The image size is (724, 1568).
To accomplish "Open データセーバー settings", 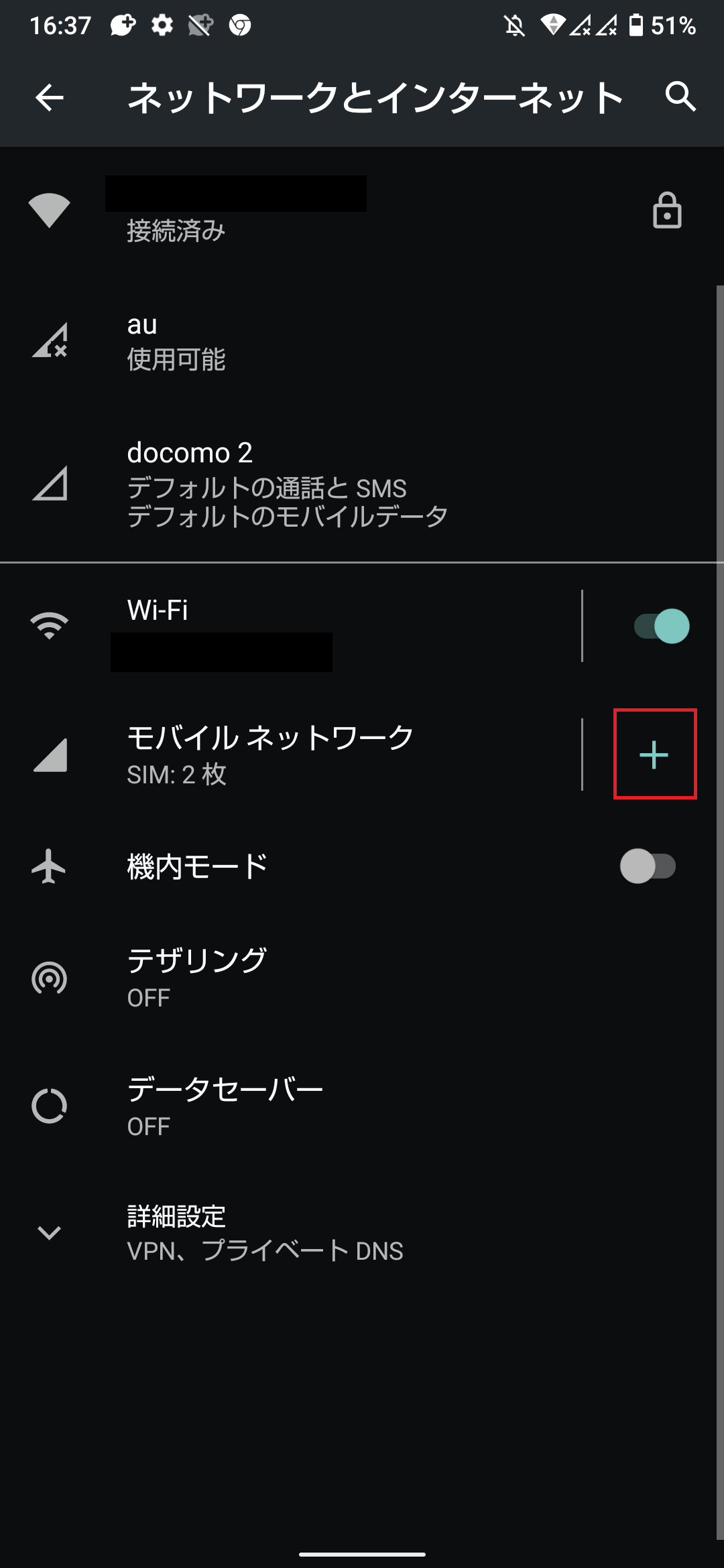I will 358,1106.
